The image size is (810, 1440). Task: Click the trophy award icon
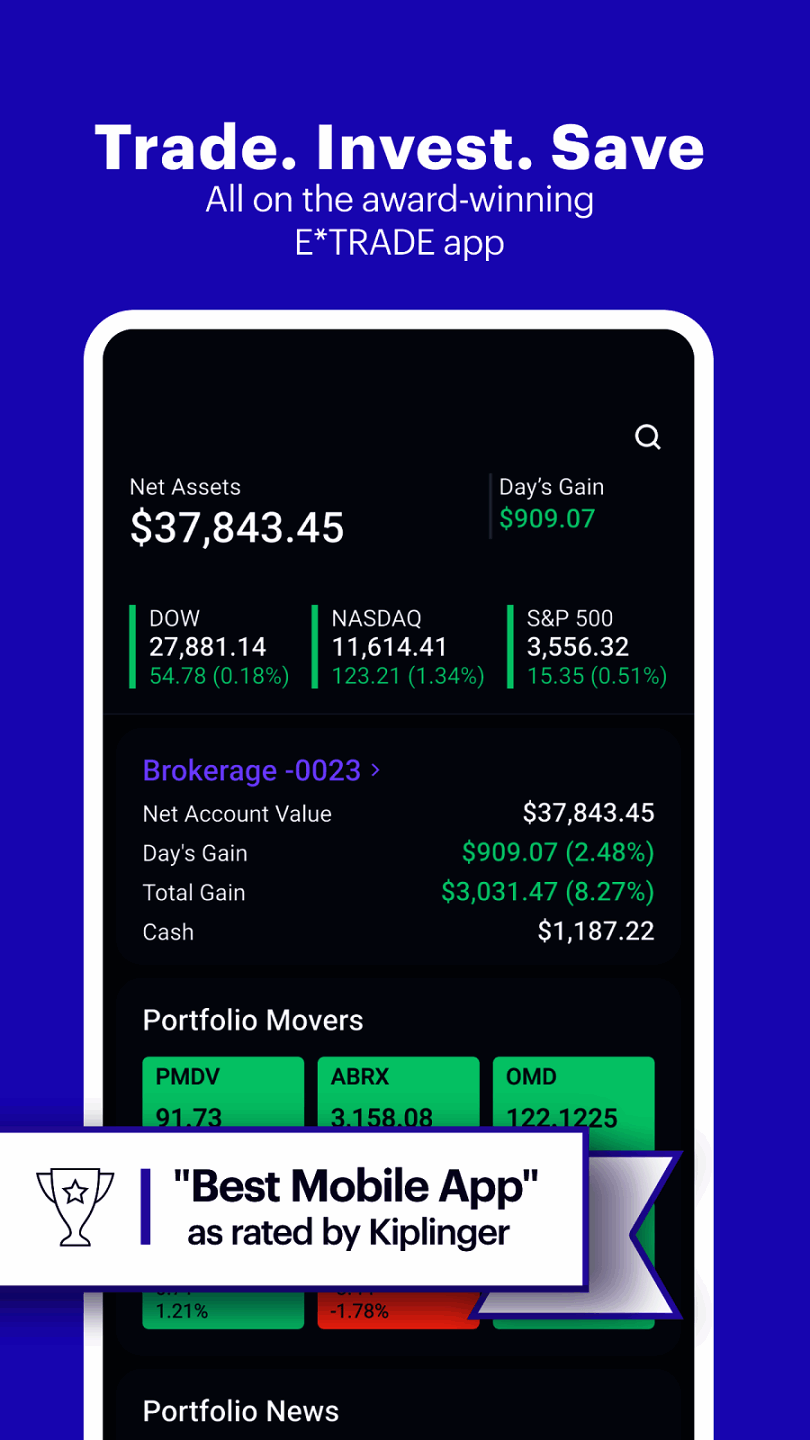(x=75, y=1206)
